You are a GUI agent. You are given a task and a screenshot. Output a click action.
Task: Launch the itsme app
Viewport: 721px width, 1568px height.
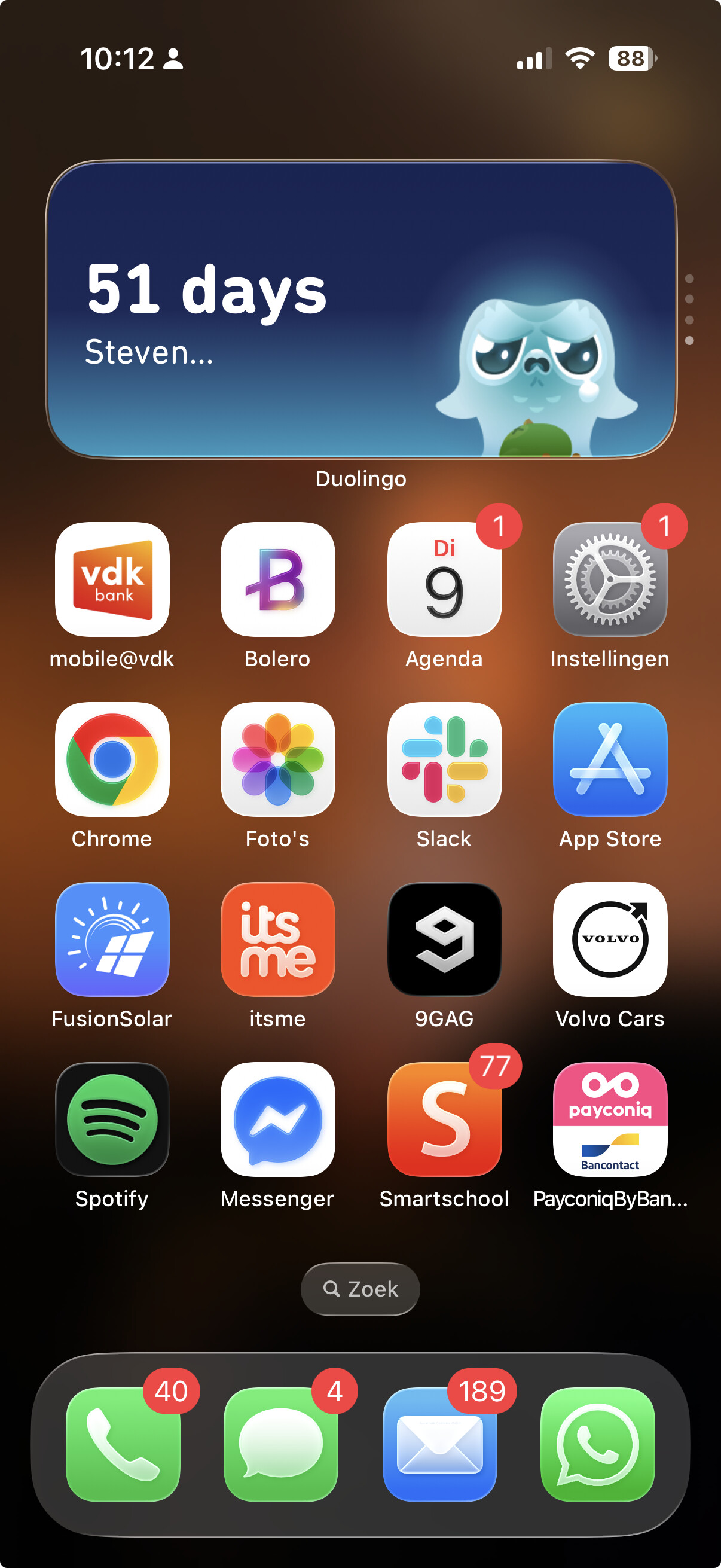pyautogui.click(x=277, y=939)
